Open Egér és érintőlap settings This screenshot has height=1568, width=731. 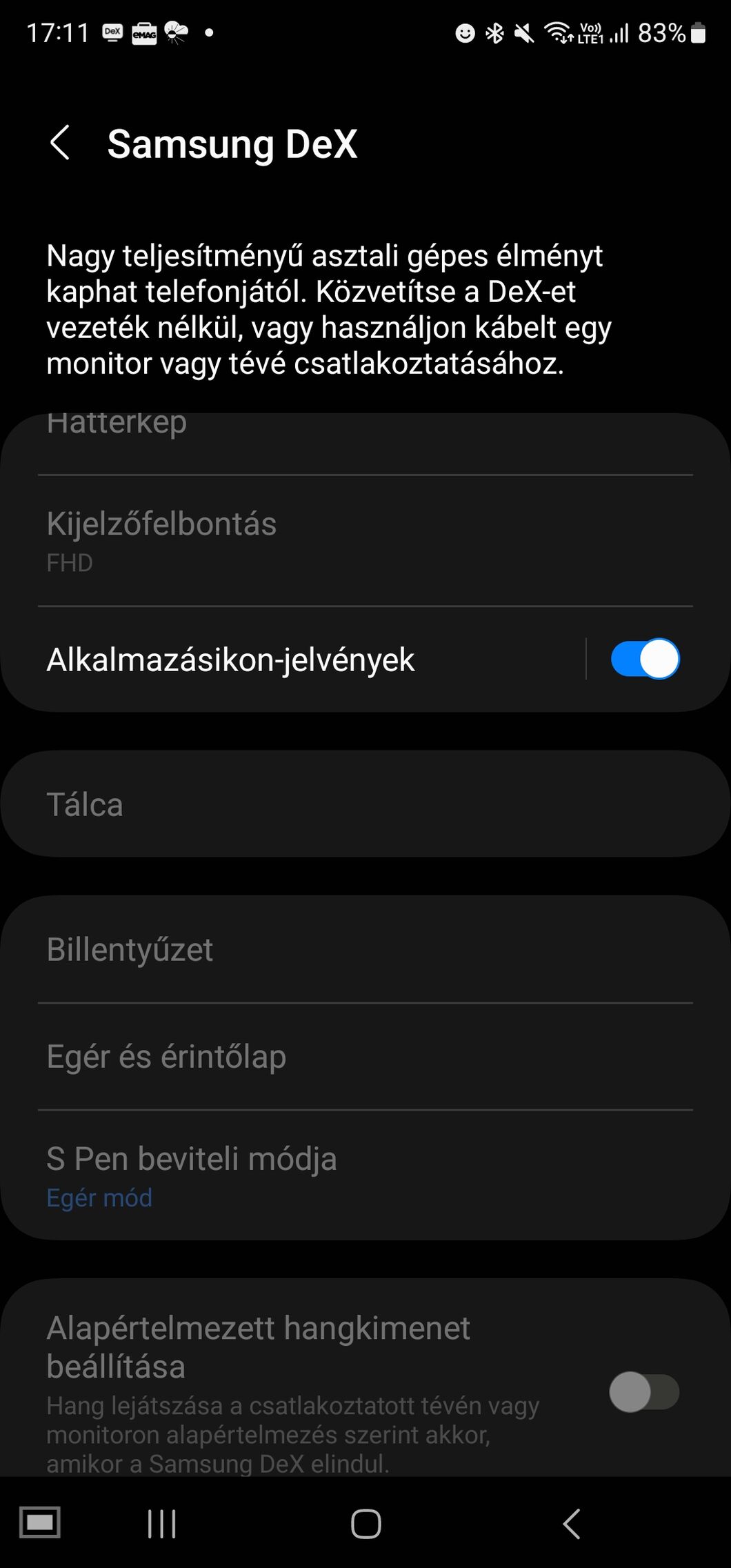pos(365,1057)
